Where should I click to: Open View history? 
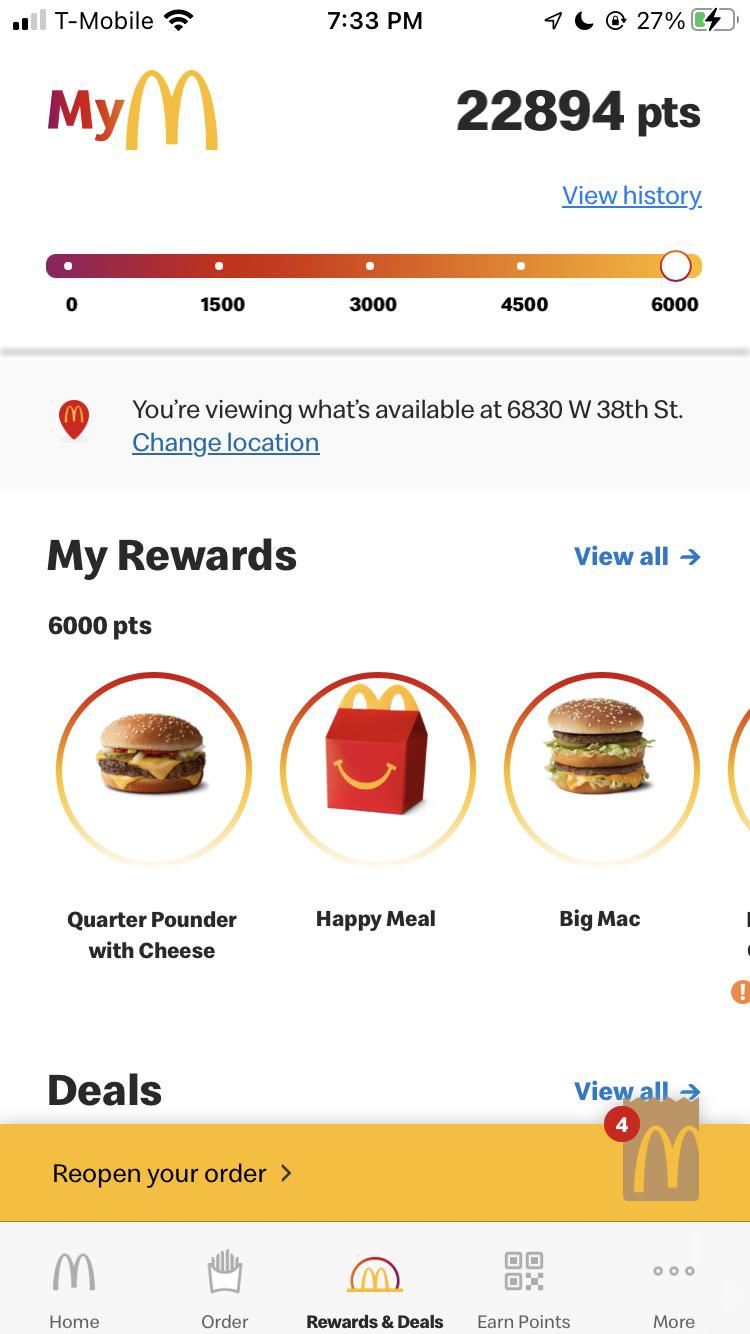[x=631, y=195]
